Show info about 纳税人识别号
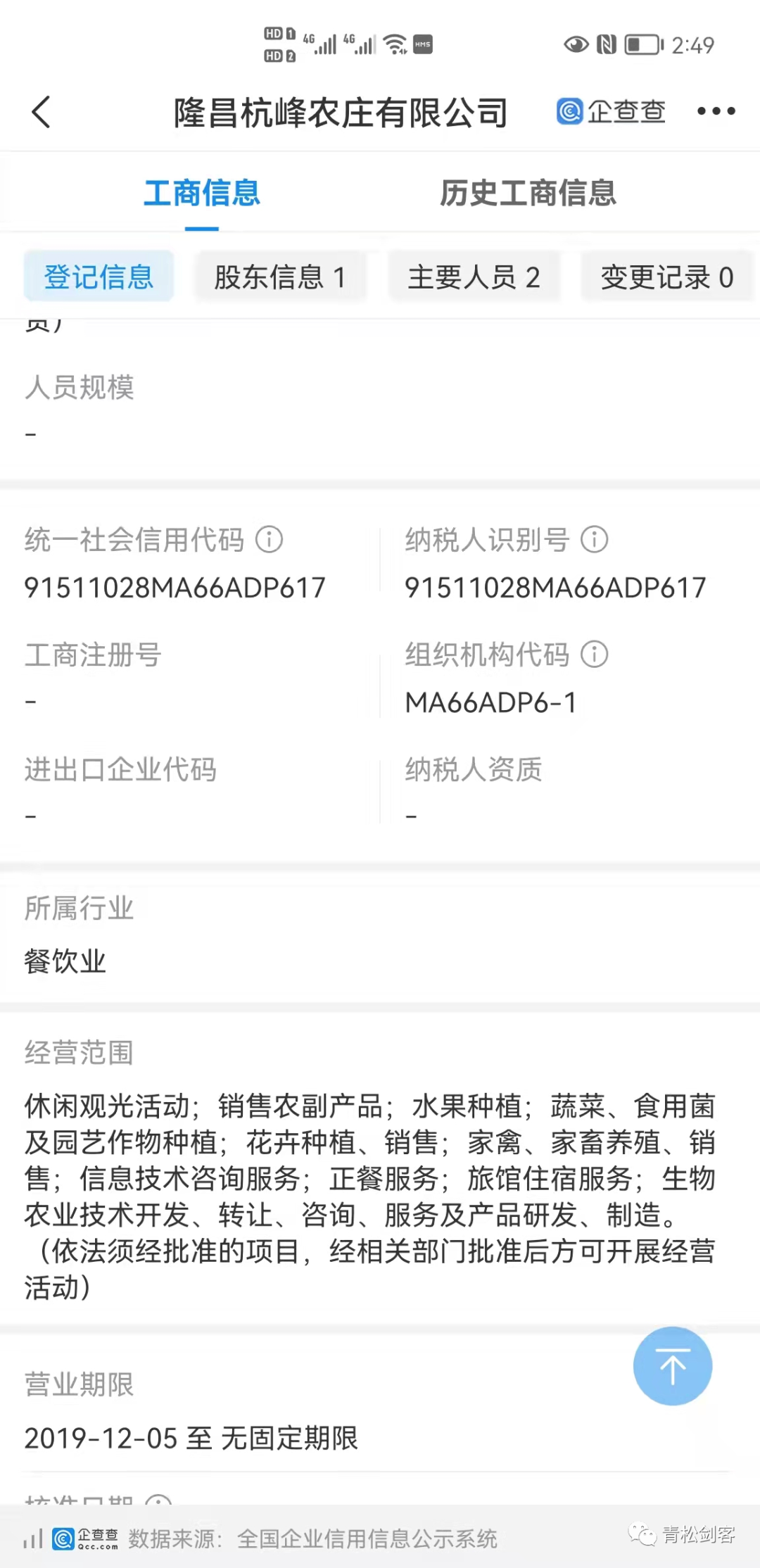 [x=594, y=540]
